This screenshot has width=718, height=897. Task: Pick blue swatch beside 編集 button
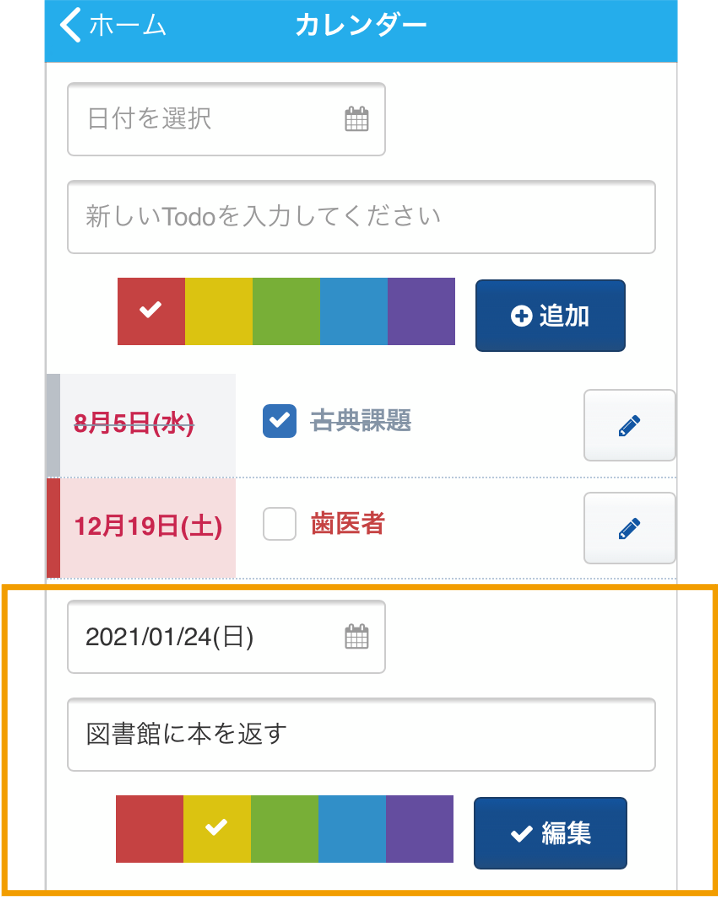(x=352, y=829)
